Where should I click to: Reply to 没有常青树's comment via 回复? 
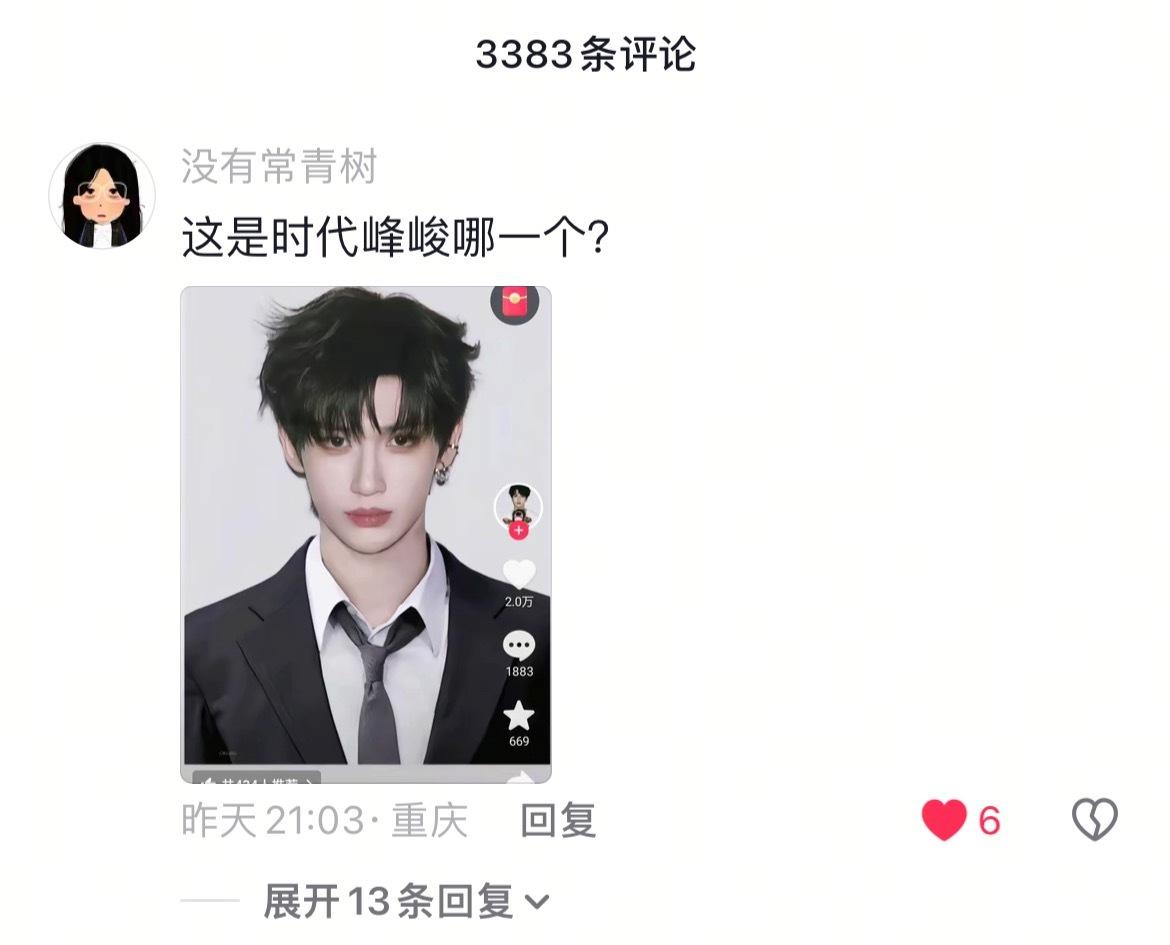(x=558, y=822)
